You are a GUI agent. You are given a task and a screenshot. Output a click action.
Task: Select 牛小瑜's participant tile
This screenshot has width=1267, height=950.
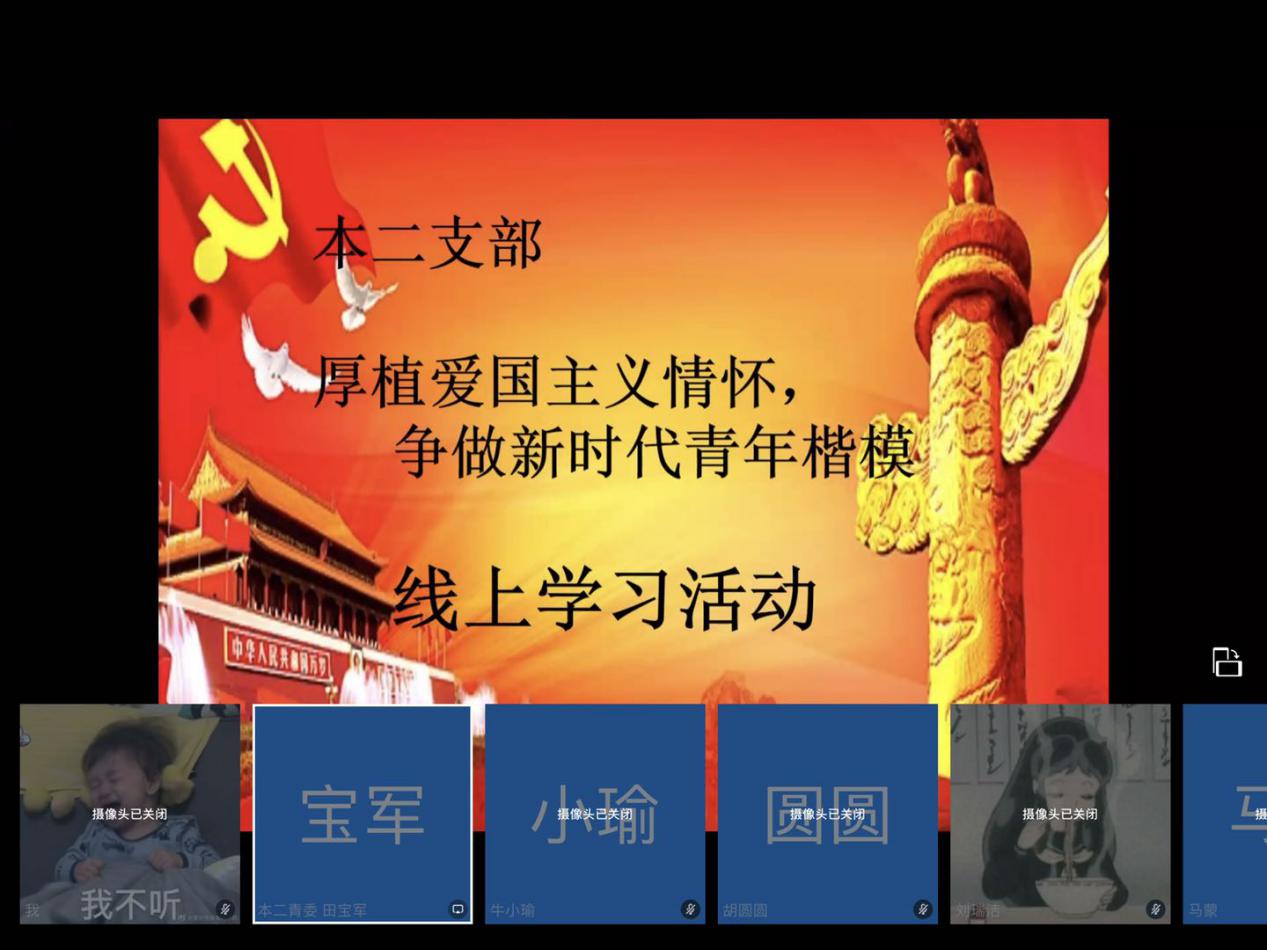point(595,812)
